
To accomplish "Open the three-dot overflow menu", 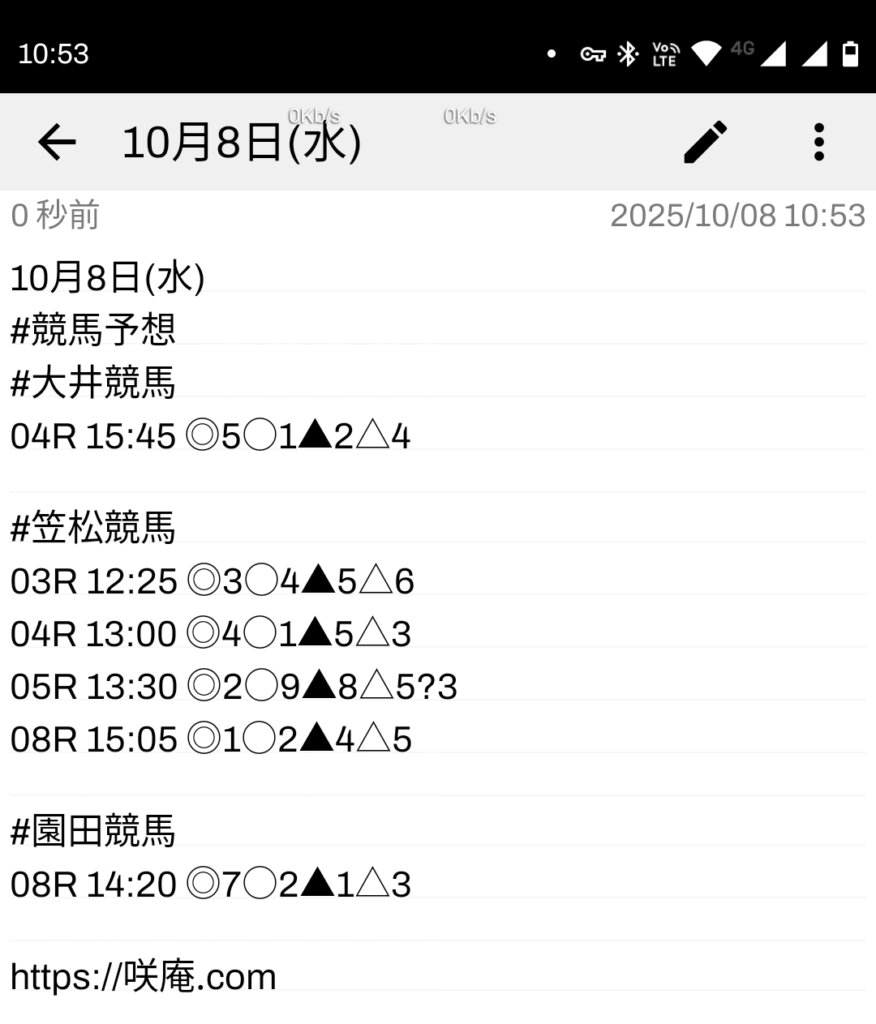I will (819, 142).
